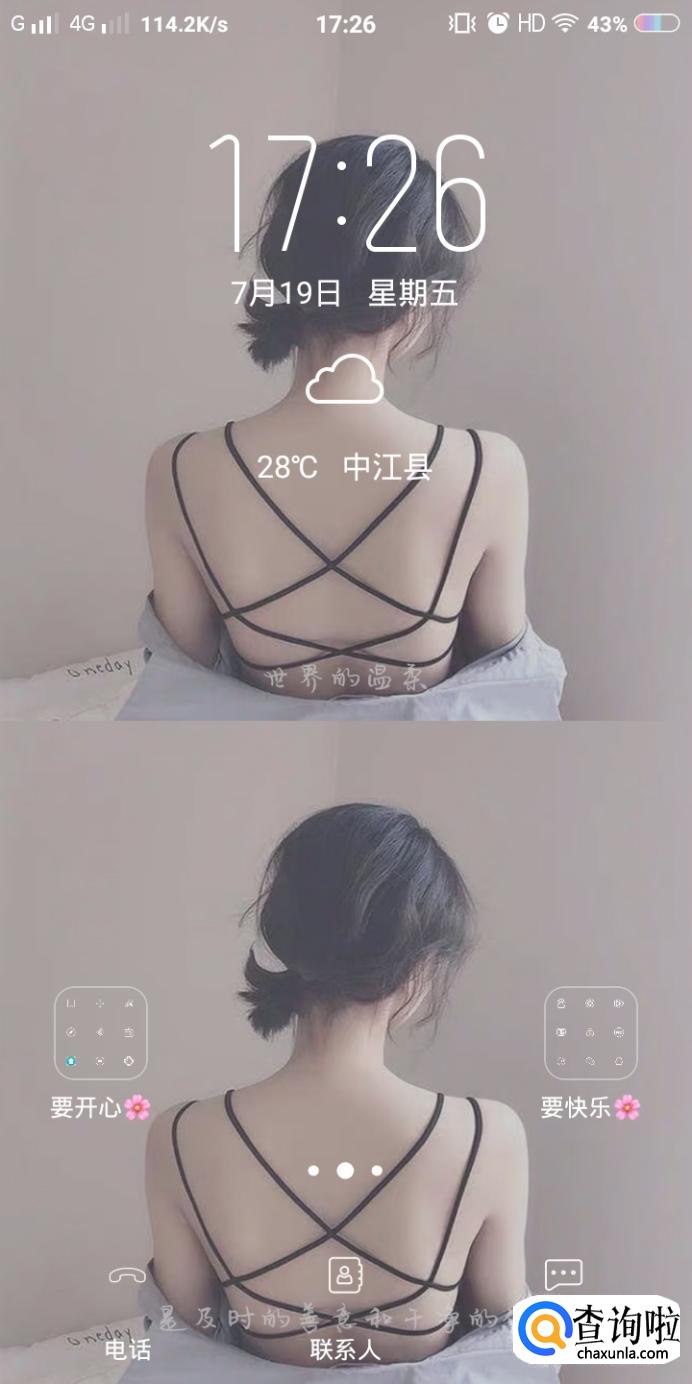Image resolution: width=692 pixels, height=1384 pixels.
Task: Tap the 17:26 clock widget
Action: click(x=346, y=193)
